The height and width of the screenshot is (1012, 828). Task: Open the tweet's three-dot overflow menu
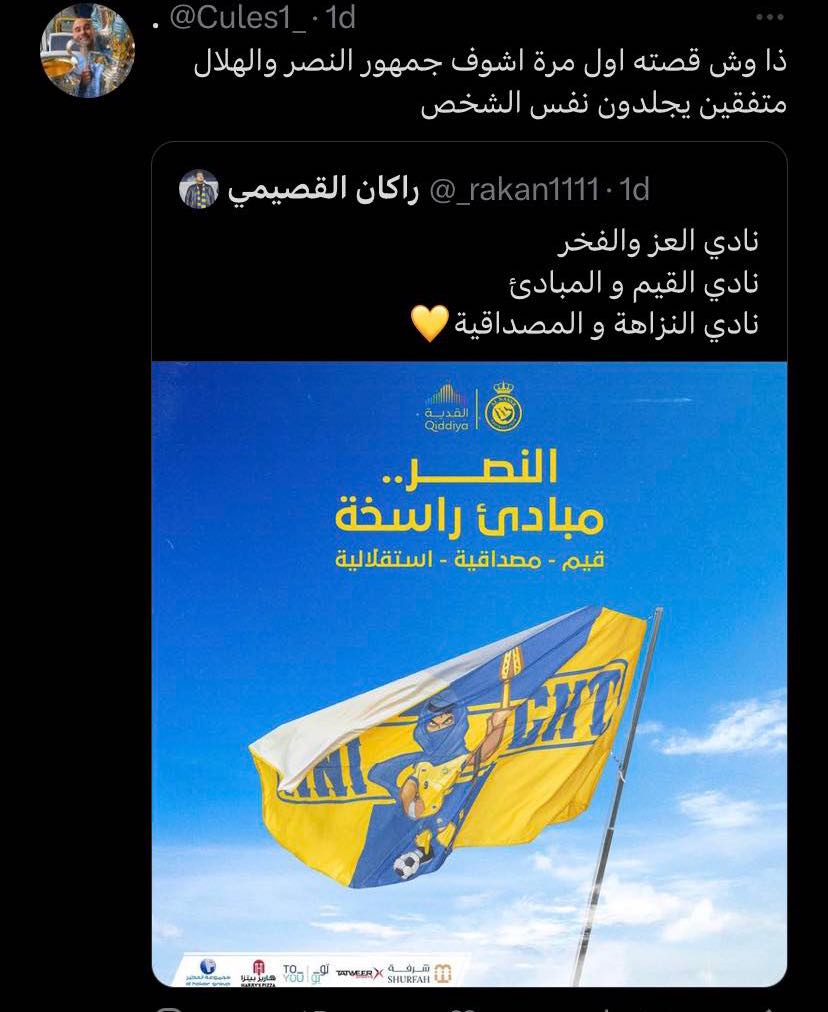[769, 18]
